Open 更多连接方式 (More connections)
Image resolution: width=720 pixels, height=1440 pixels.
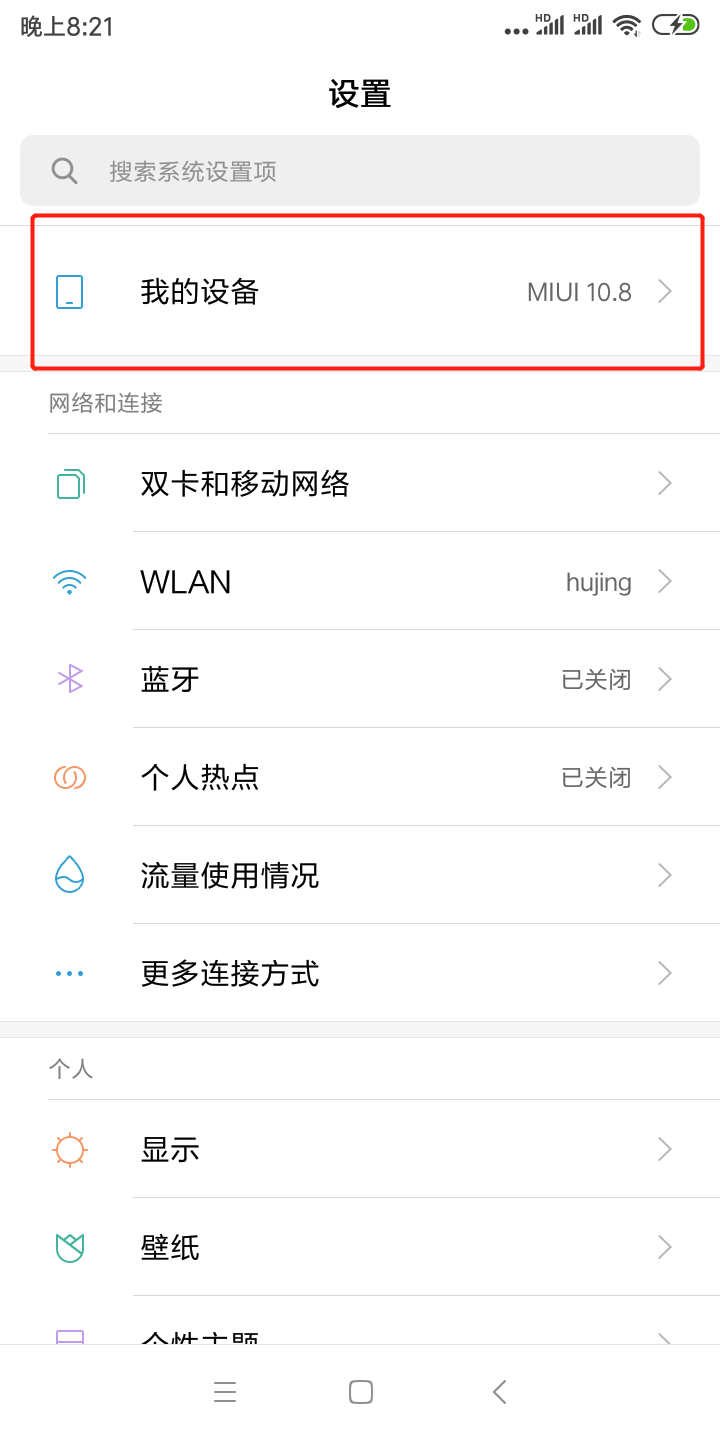coord(360,973)
